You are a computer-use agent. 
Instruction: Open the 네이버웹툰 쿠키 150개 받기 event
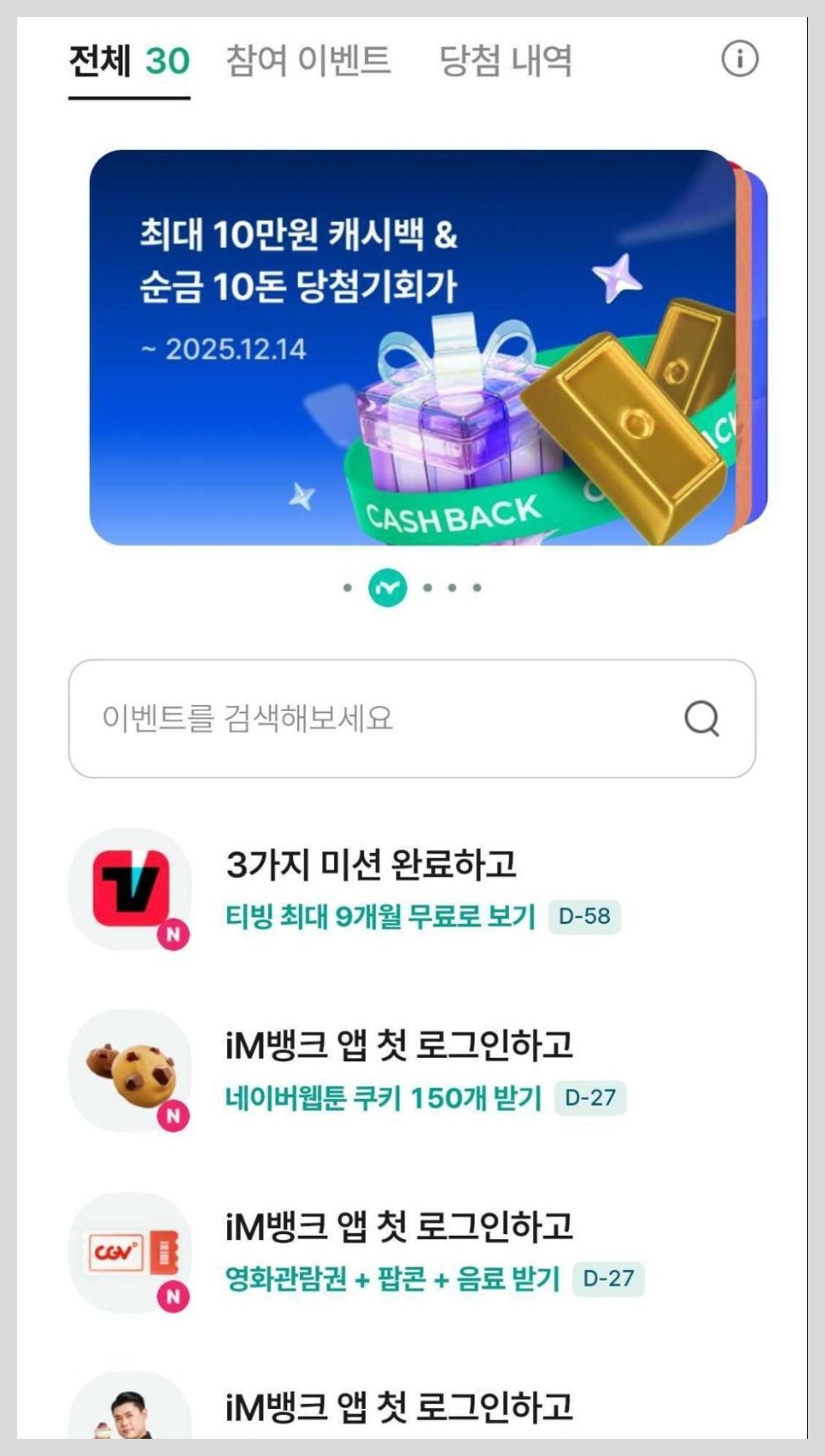pyautogui.click(x=383, y=1097)
